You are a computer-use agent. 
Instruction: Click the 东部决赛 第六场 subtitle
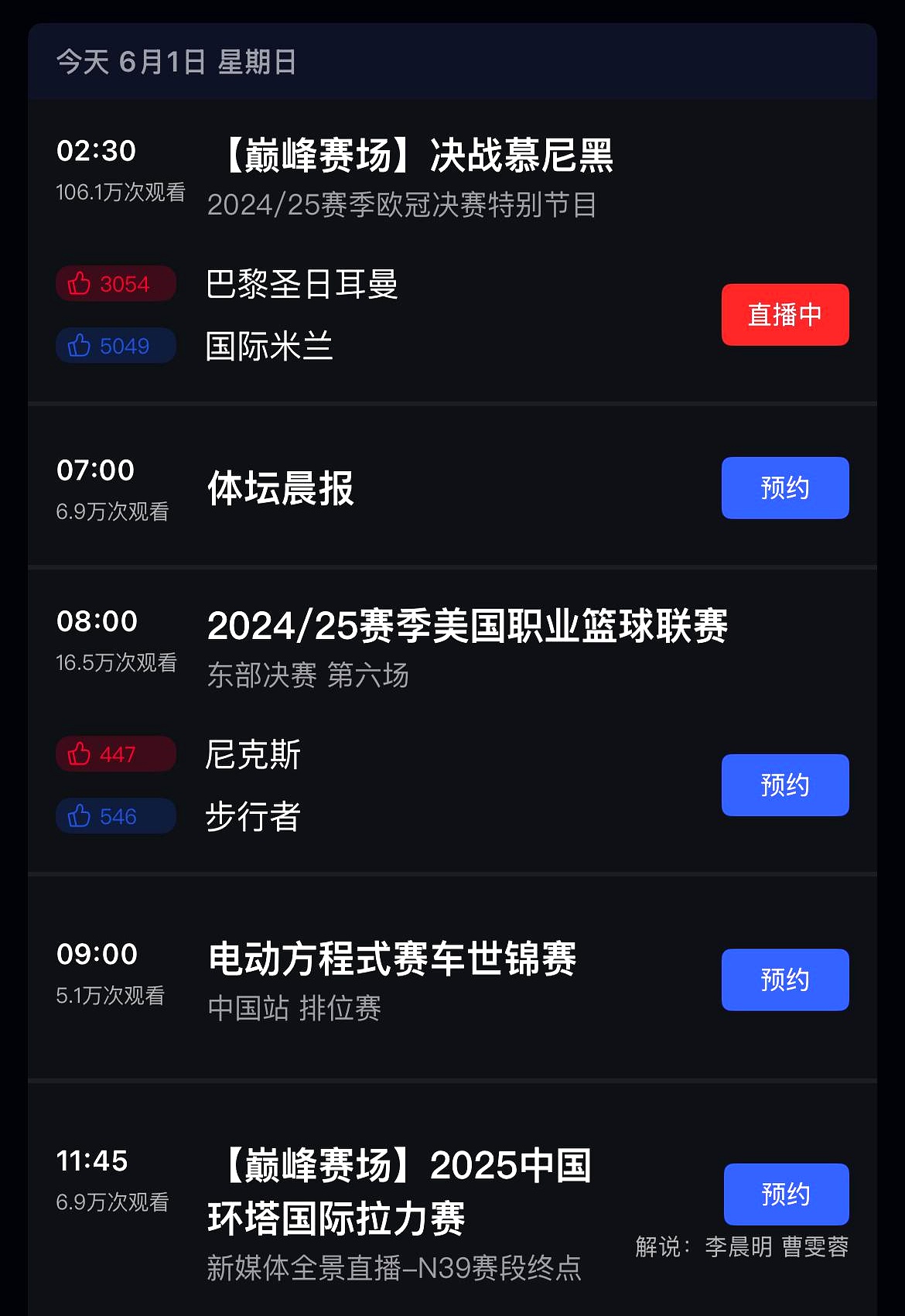click(309, 676)
